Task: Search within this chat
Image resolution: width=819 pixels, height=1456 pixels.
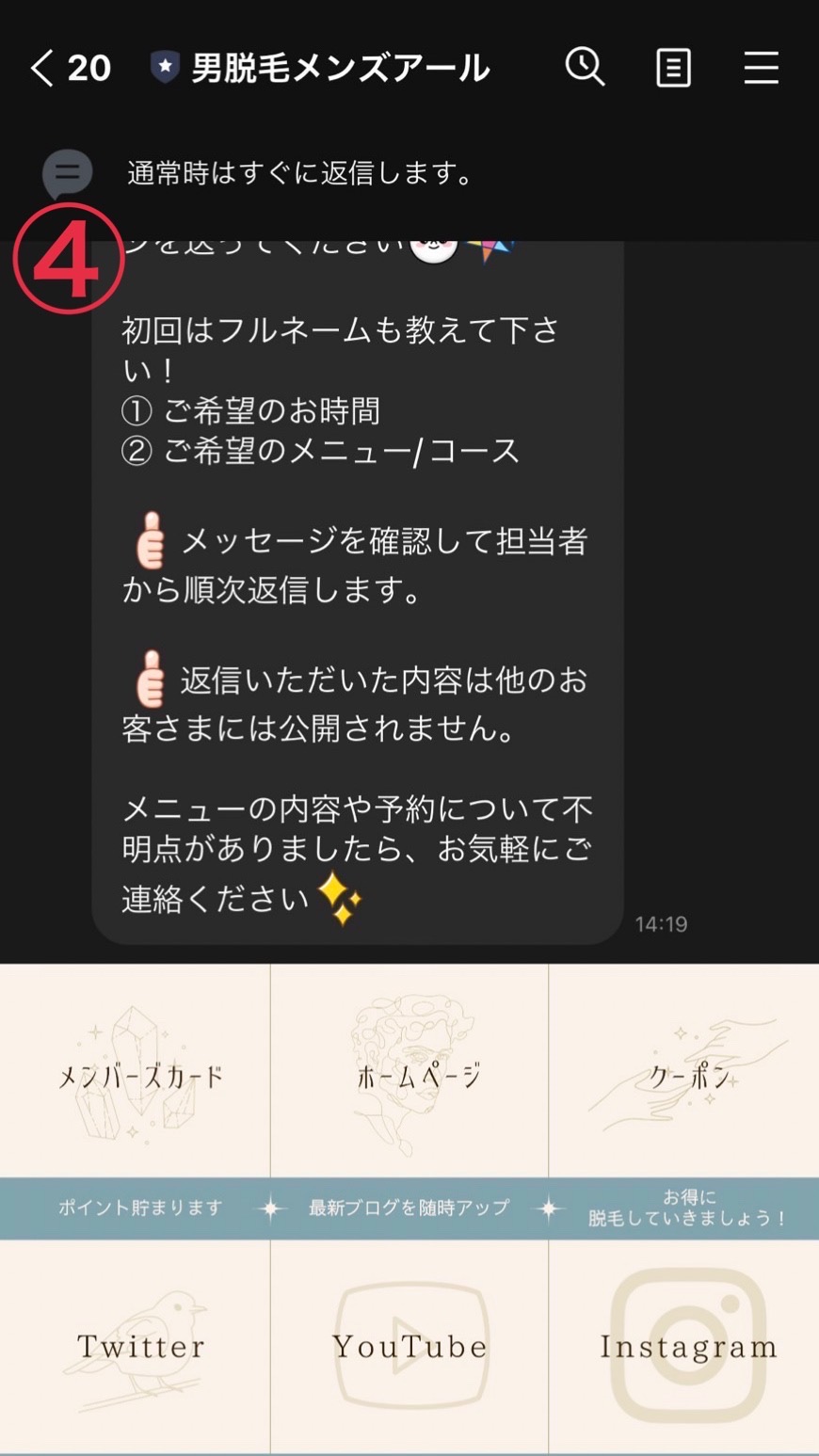Action: coord(585,68)
